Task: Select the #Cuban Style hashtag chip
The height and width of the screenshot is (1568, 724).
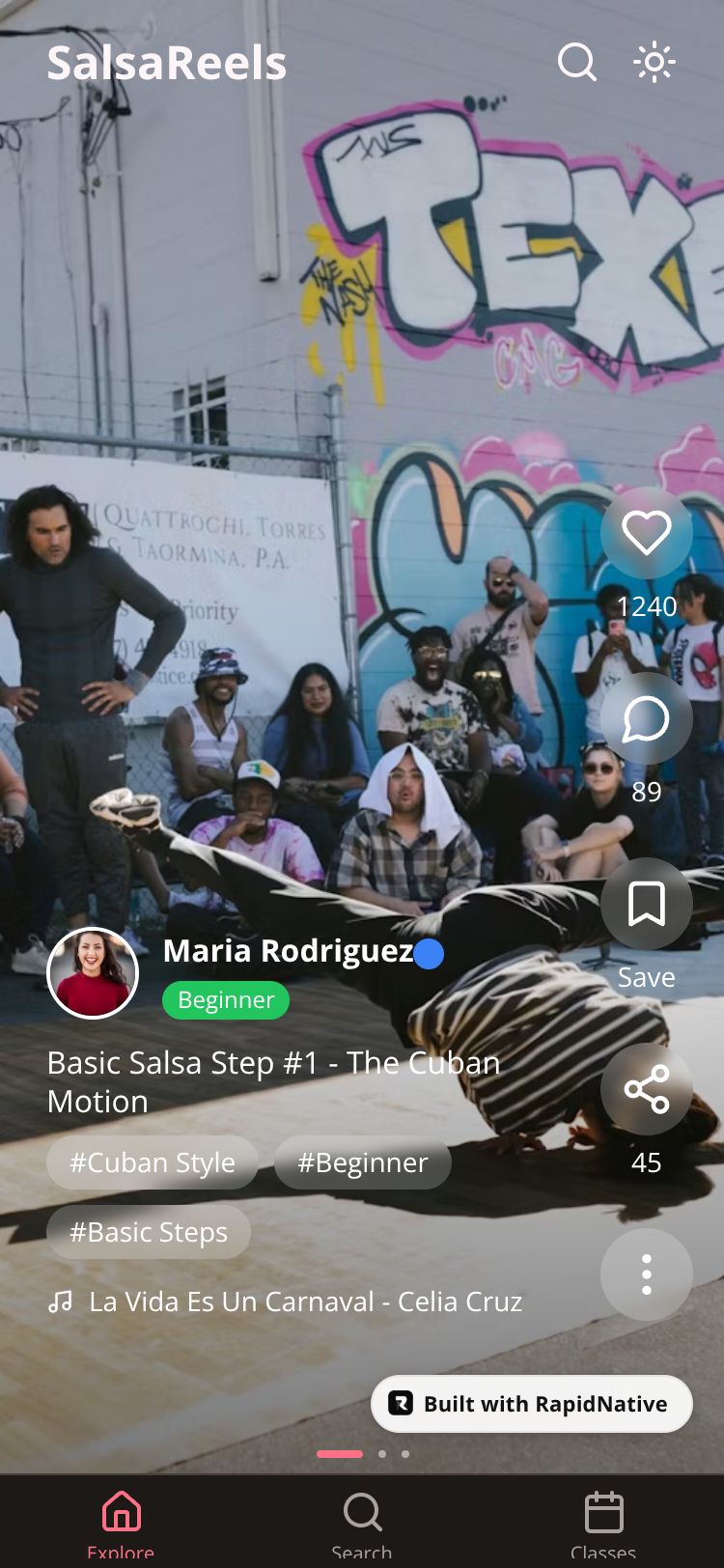Action: pos(153,1162)
